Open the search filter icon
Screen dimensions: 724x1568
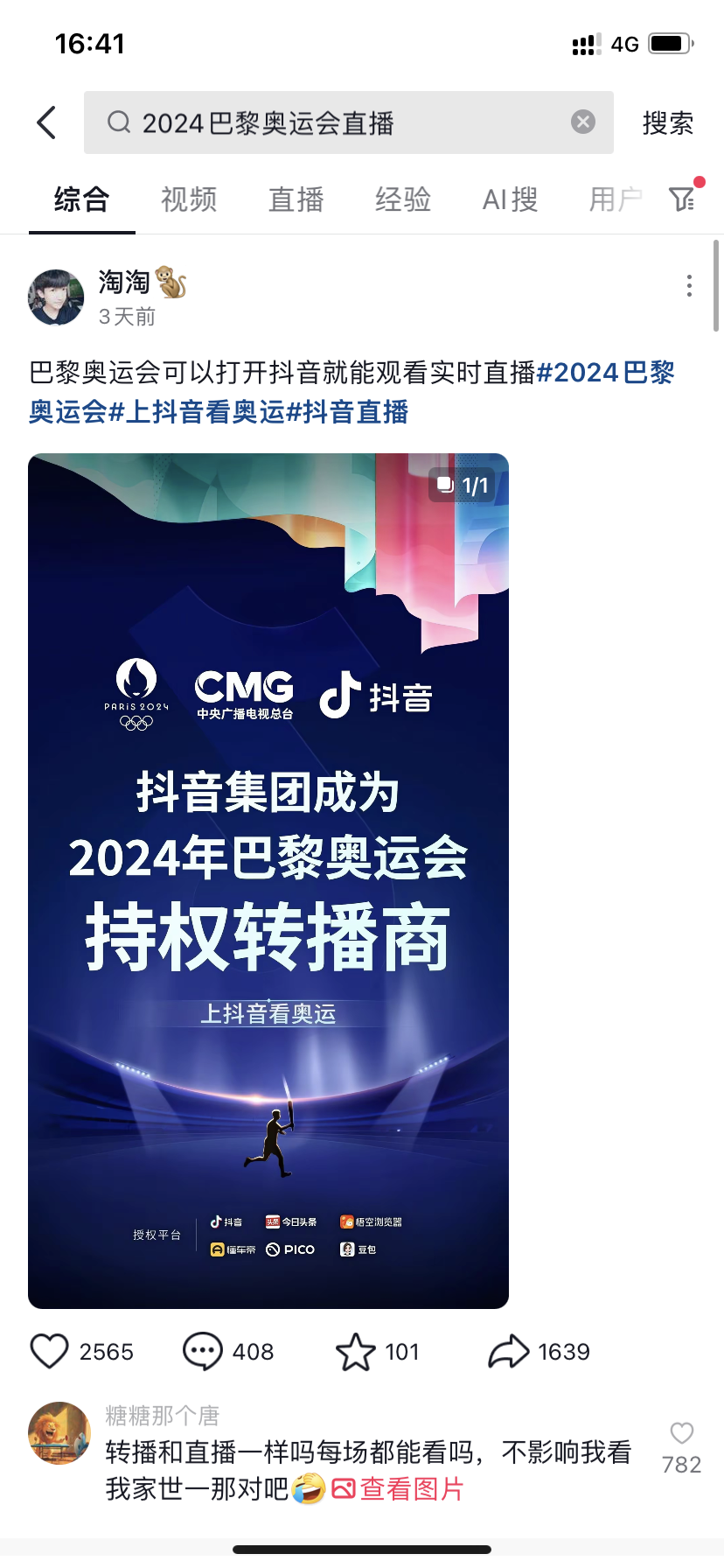point(683,199)
